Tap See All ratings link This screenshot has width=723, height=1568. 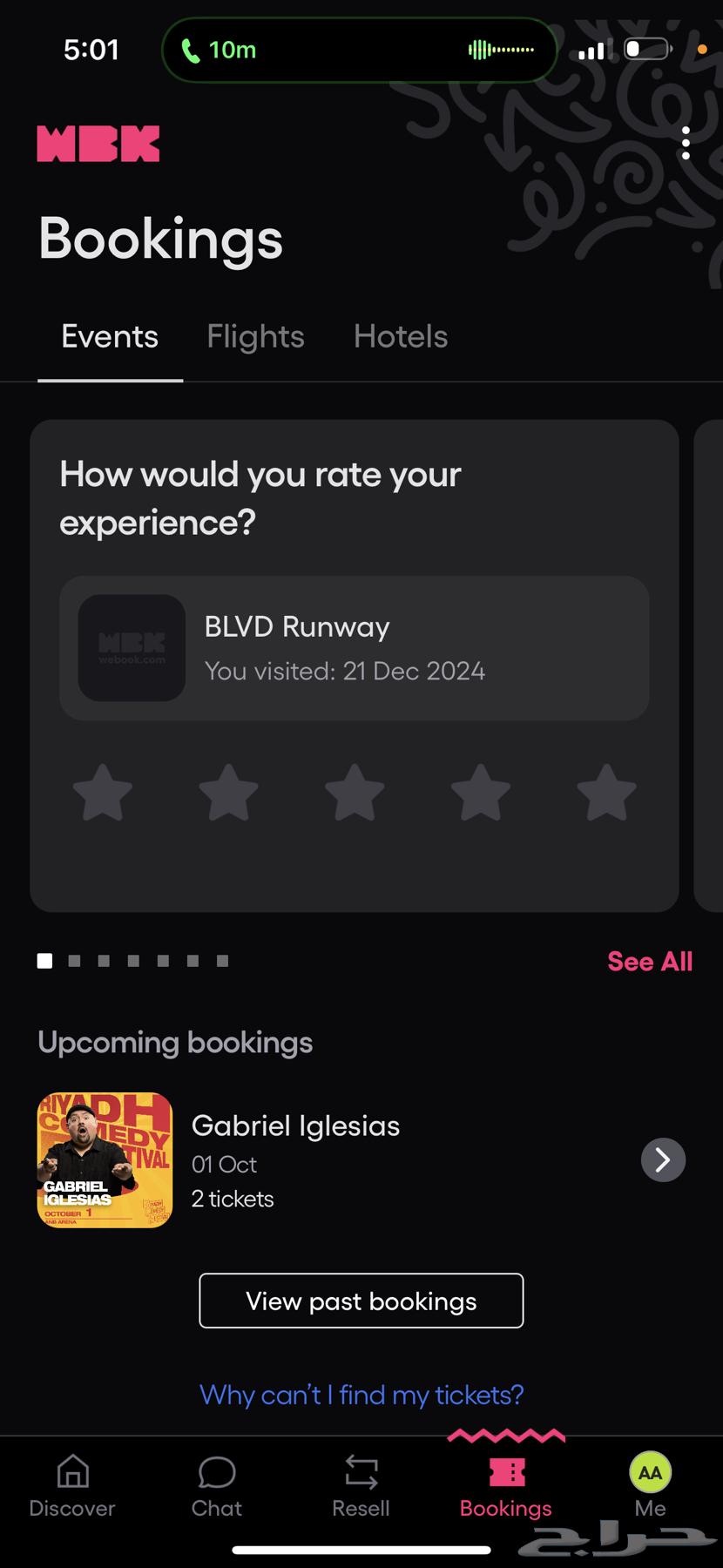650,962
